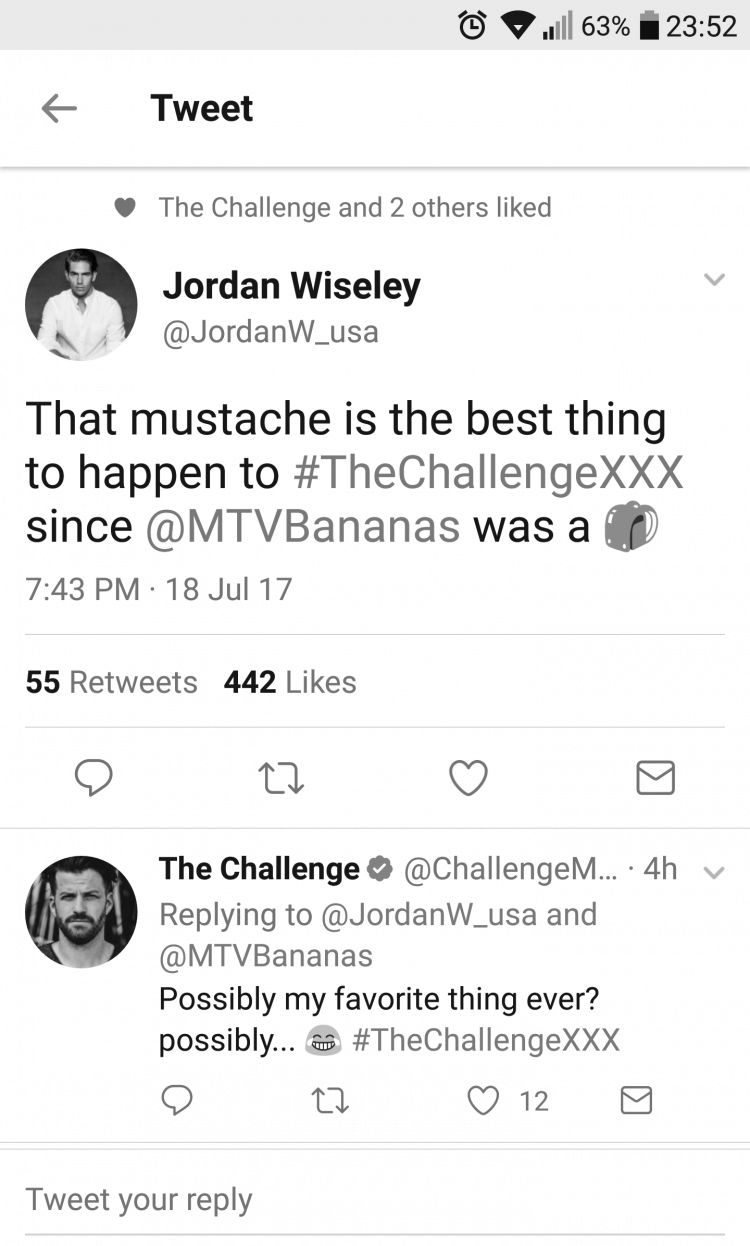
Task: Retweet The Challenge's reply
Action: (329, 1100)
